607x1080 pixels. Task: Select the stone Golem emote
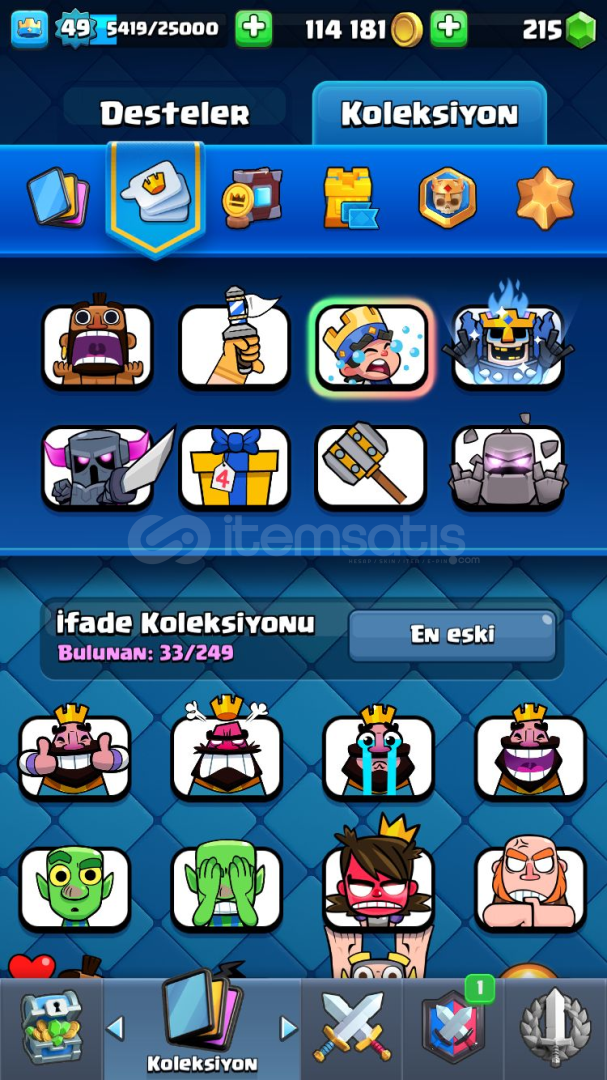[508, 468]
